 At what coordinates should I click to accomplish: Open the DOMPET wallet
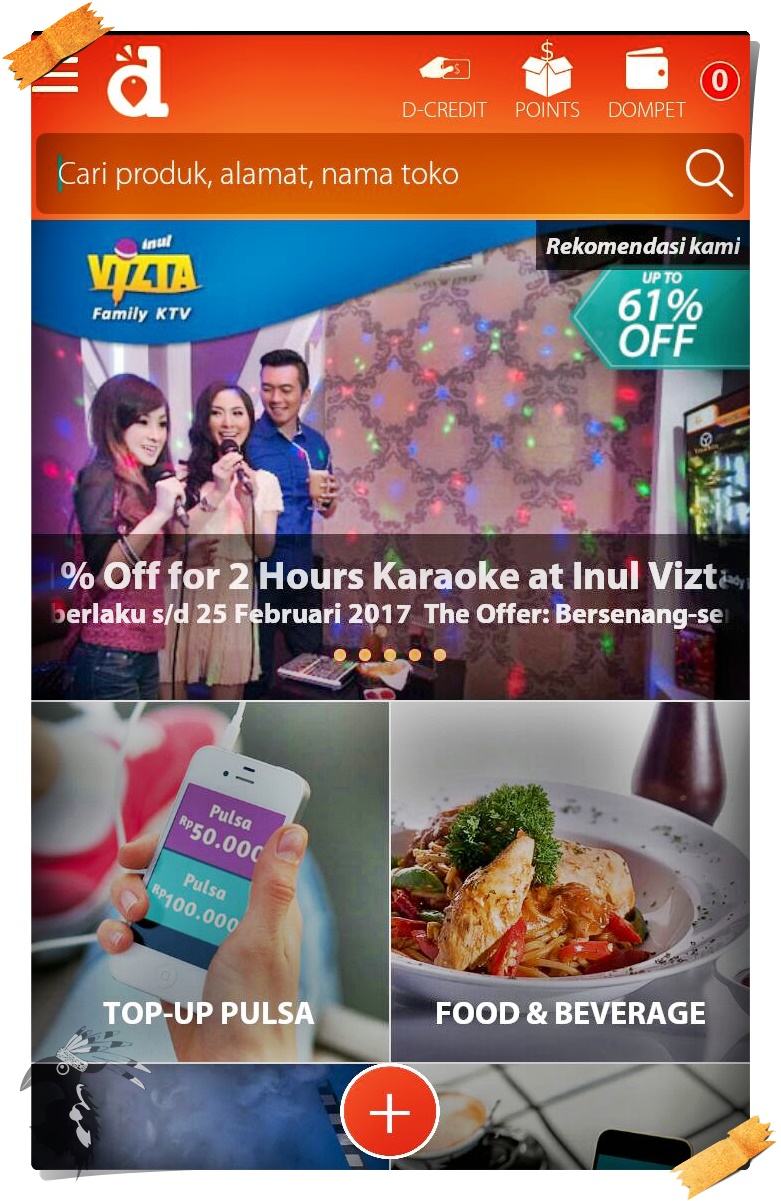pyautogui.click(x=647, y=85)
